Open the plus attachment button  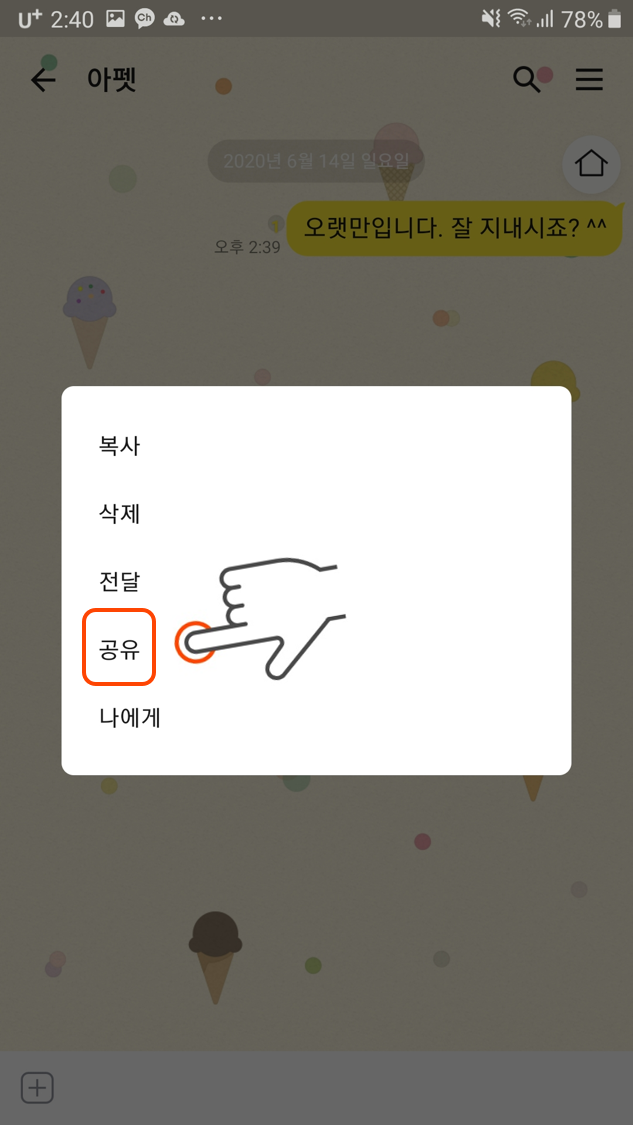37,1088
